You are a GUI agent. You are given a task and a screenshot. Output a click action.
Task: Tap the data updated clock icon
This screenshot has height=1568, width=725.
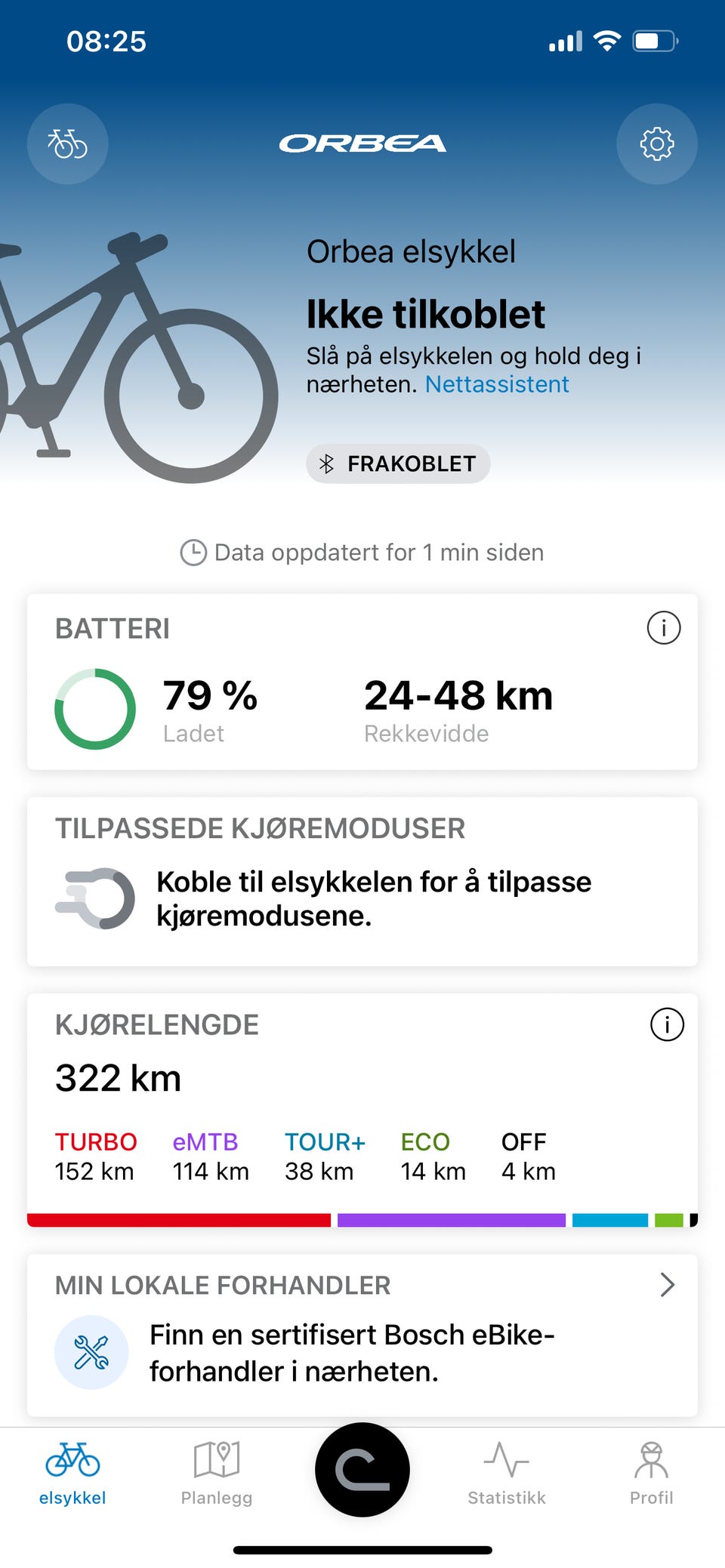coord(193,552)
